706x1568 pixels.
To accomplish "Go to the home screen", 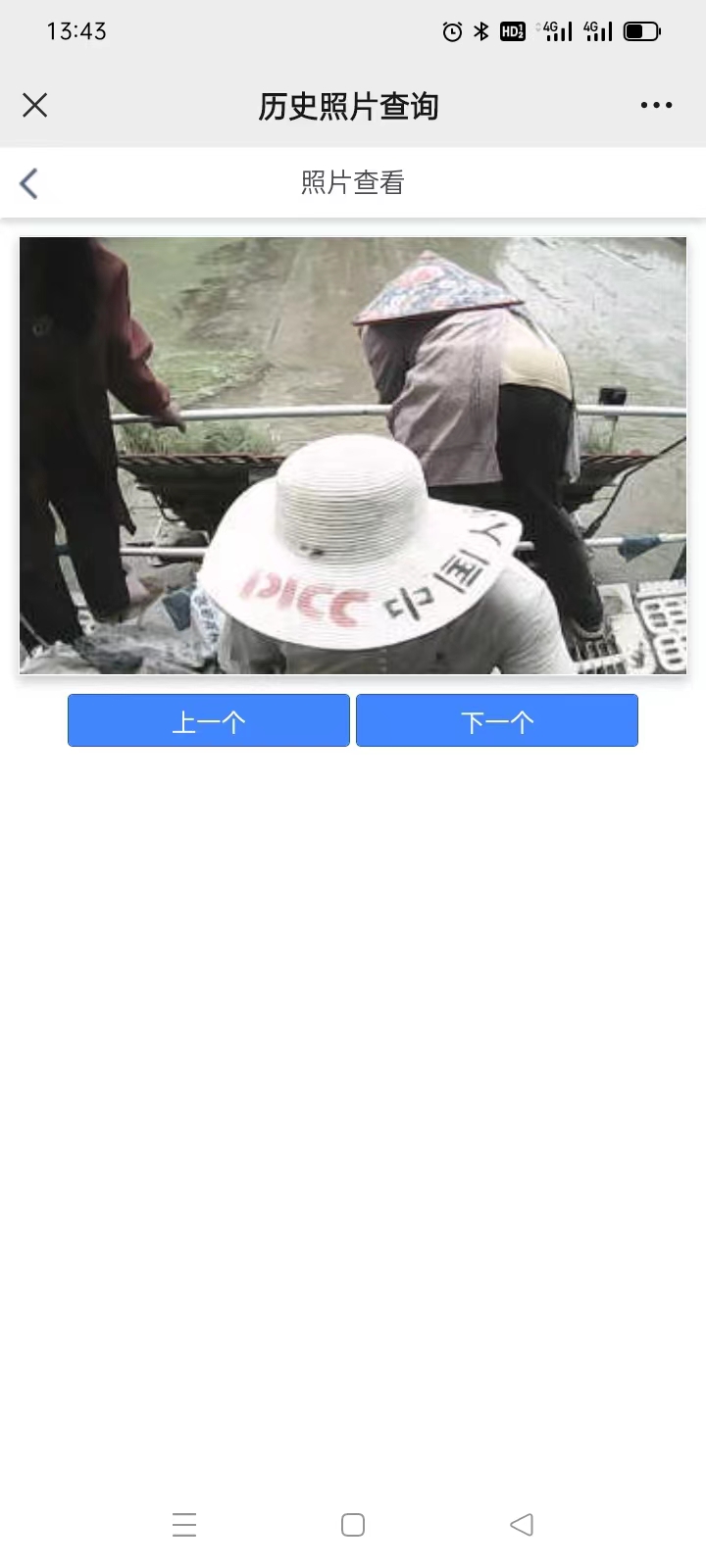I will pos(353,1524).
